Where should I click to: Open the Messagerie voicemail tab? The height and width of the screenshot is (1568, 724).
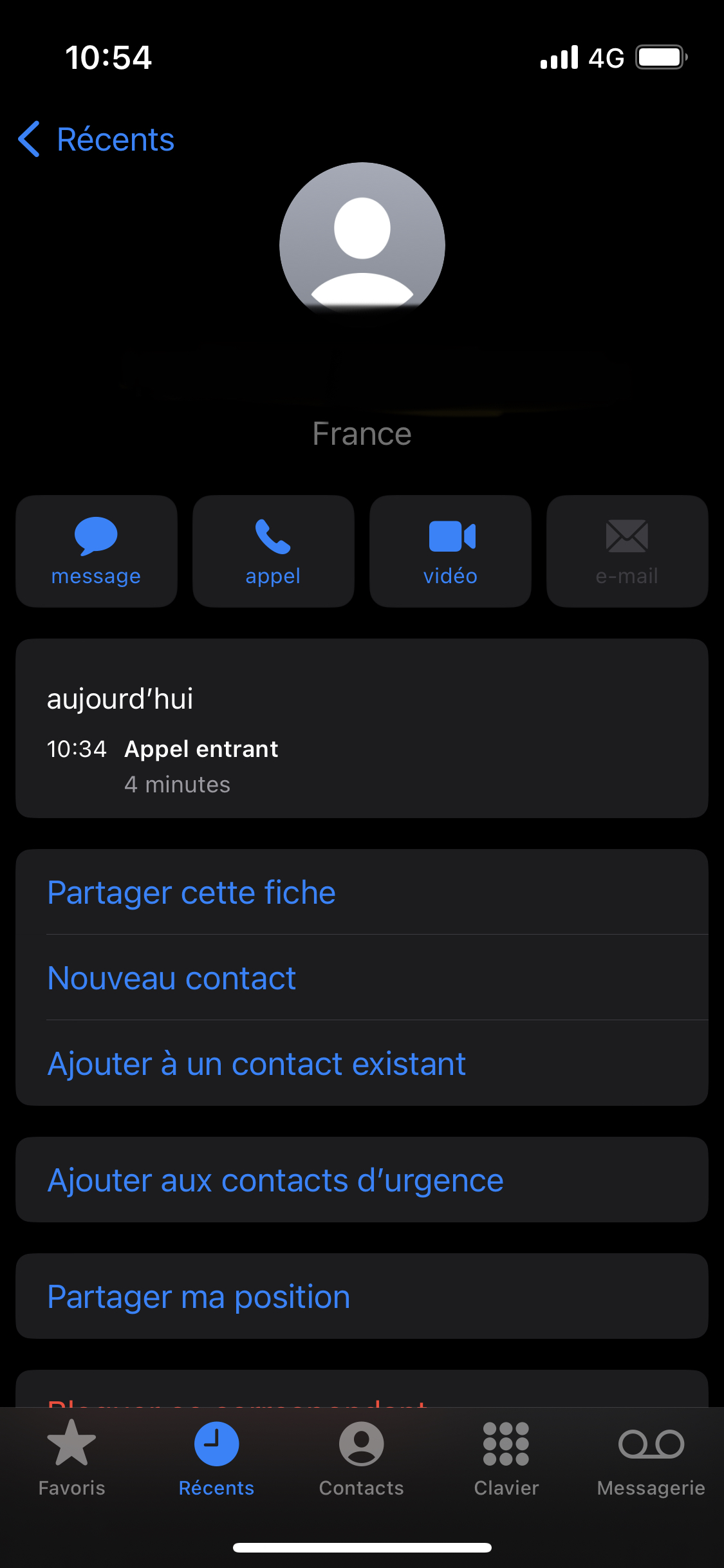(651, 1458)
